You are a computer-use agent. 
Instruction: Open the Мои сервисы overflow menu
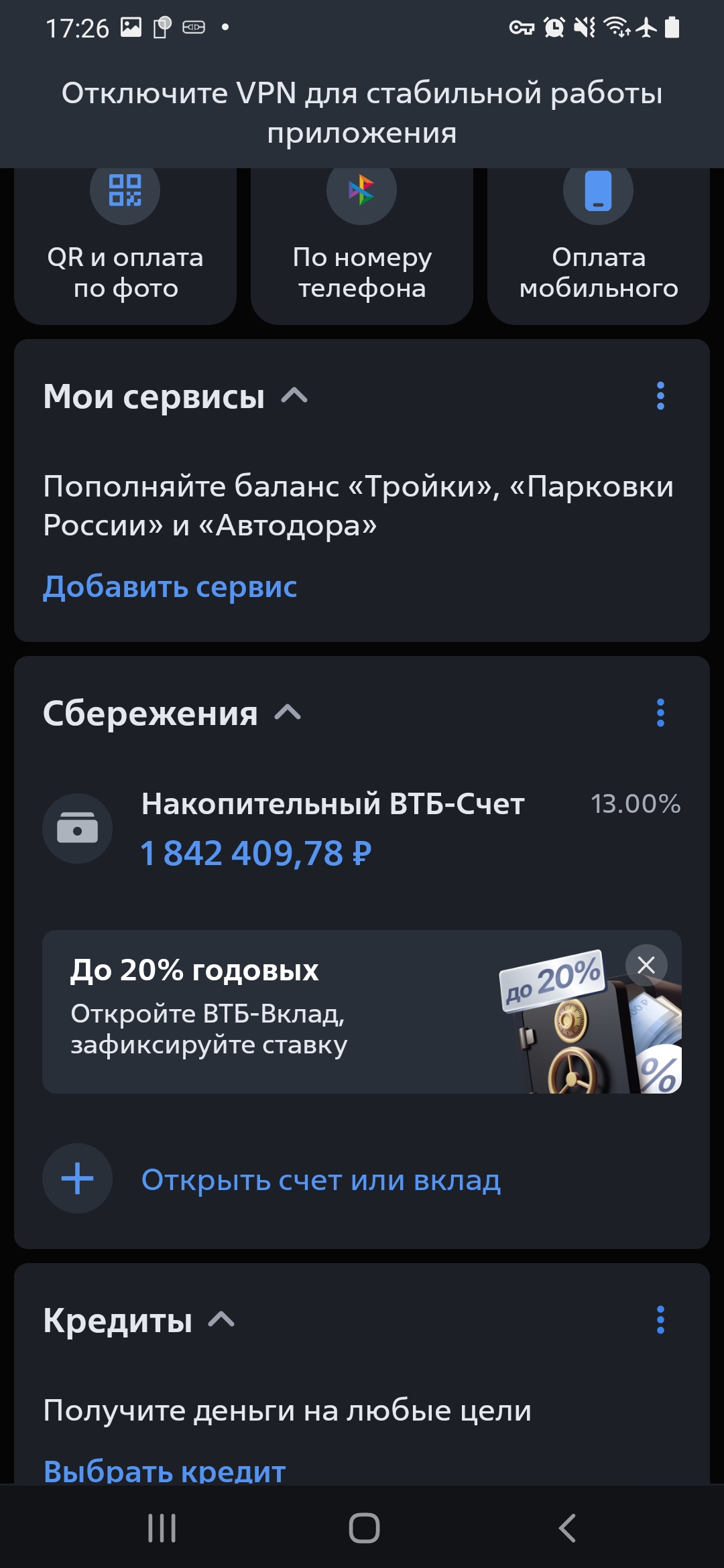pos(660,396)
